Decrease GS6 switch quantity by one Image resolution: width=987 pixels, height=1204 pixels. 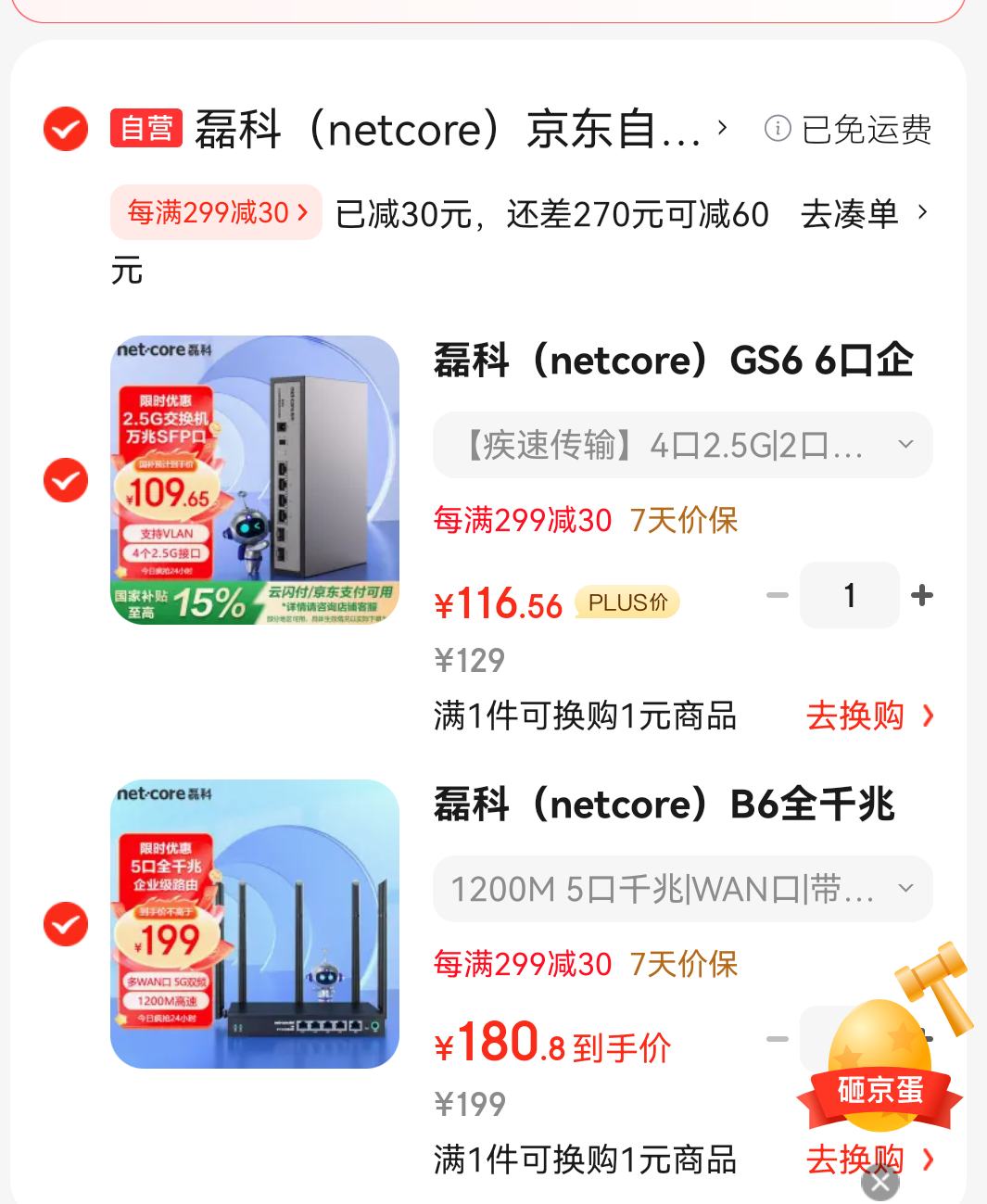pos(778,595)
